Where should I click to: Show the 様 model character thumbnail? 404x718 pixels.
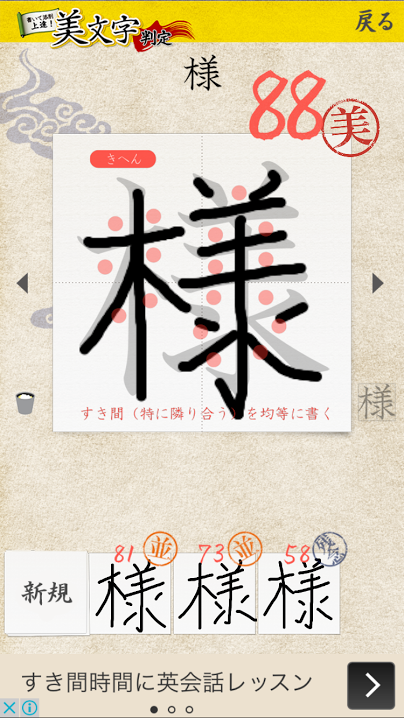click(x=377, y=402)
